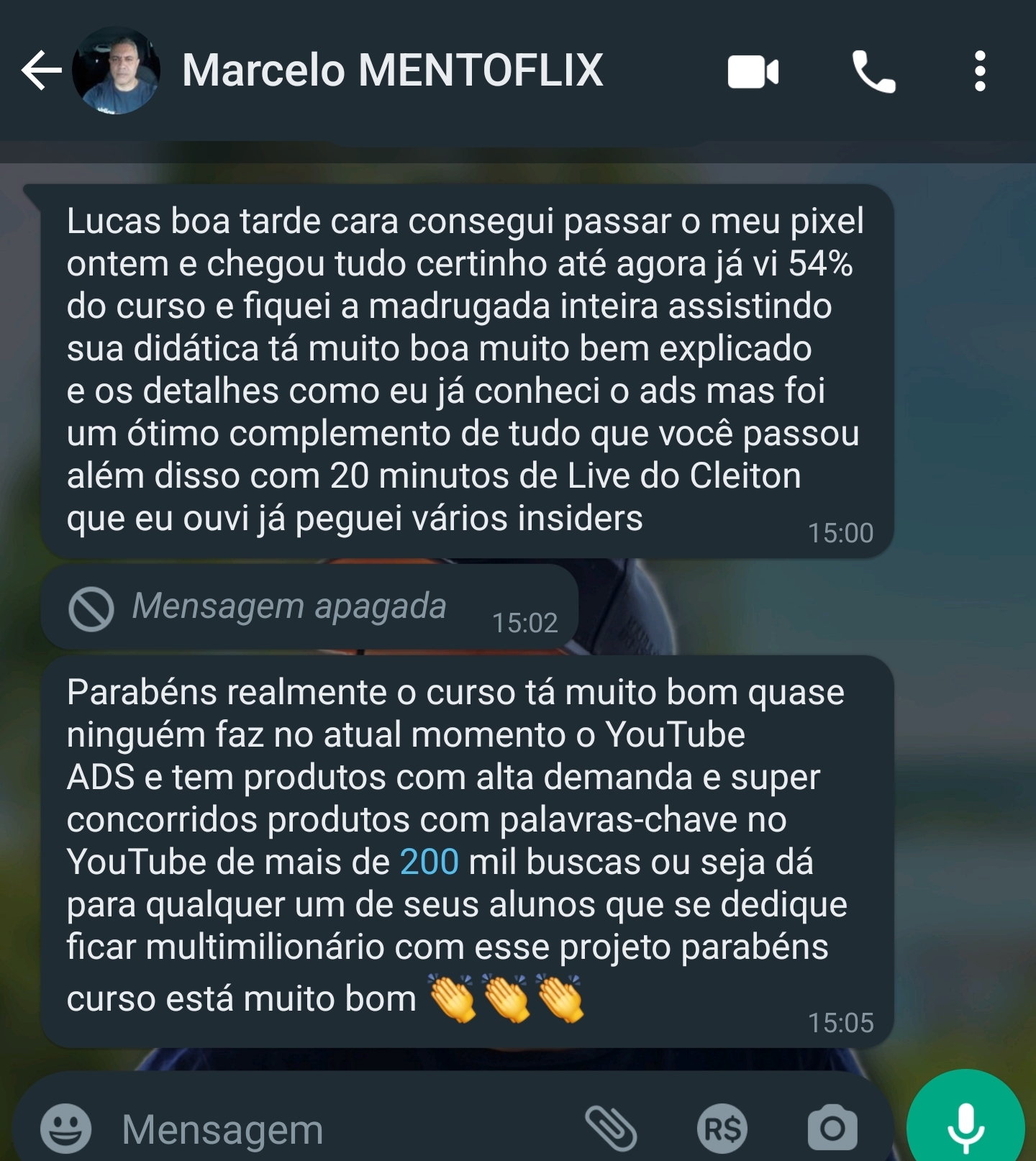Open Marcelo's profile picture

click(117, 70)
